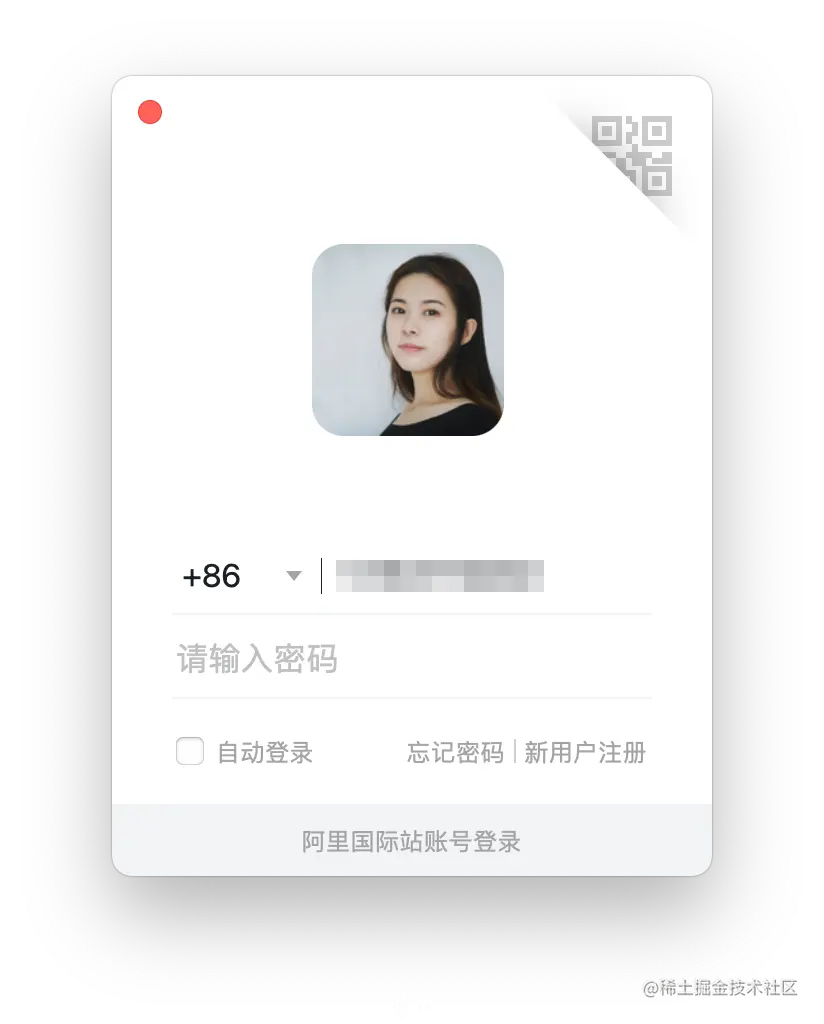Go to 新用户注册
The image size is (824, 1024).
coord(585,752)
